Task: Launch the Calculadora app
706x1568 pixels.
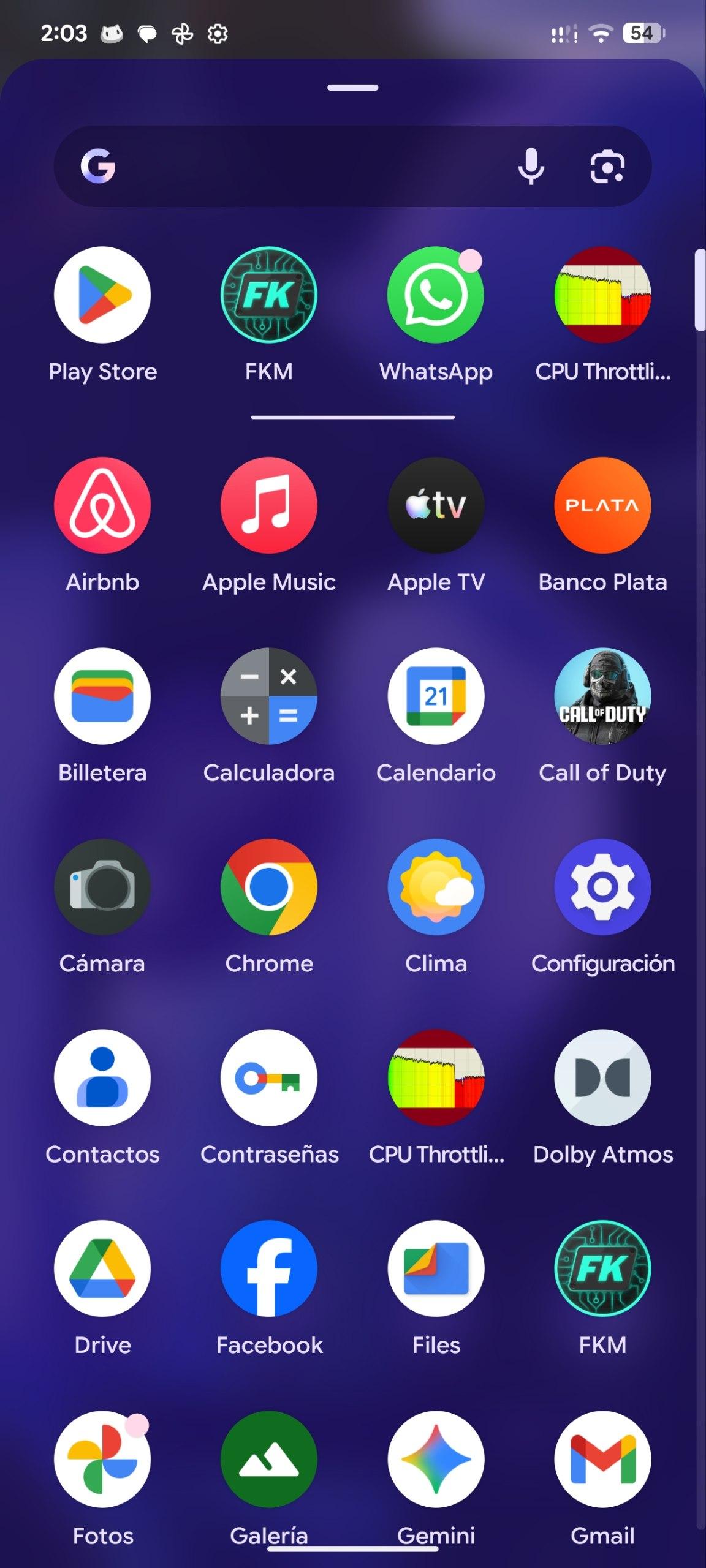Action: pyautogui.click(x=269, y=696)
